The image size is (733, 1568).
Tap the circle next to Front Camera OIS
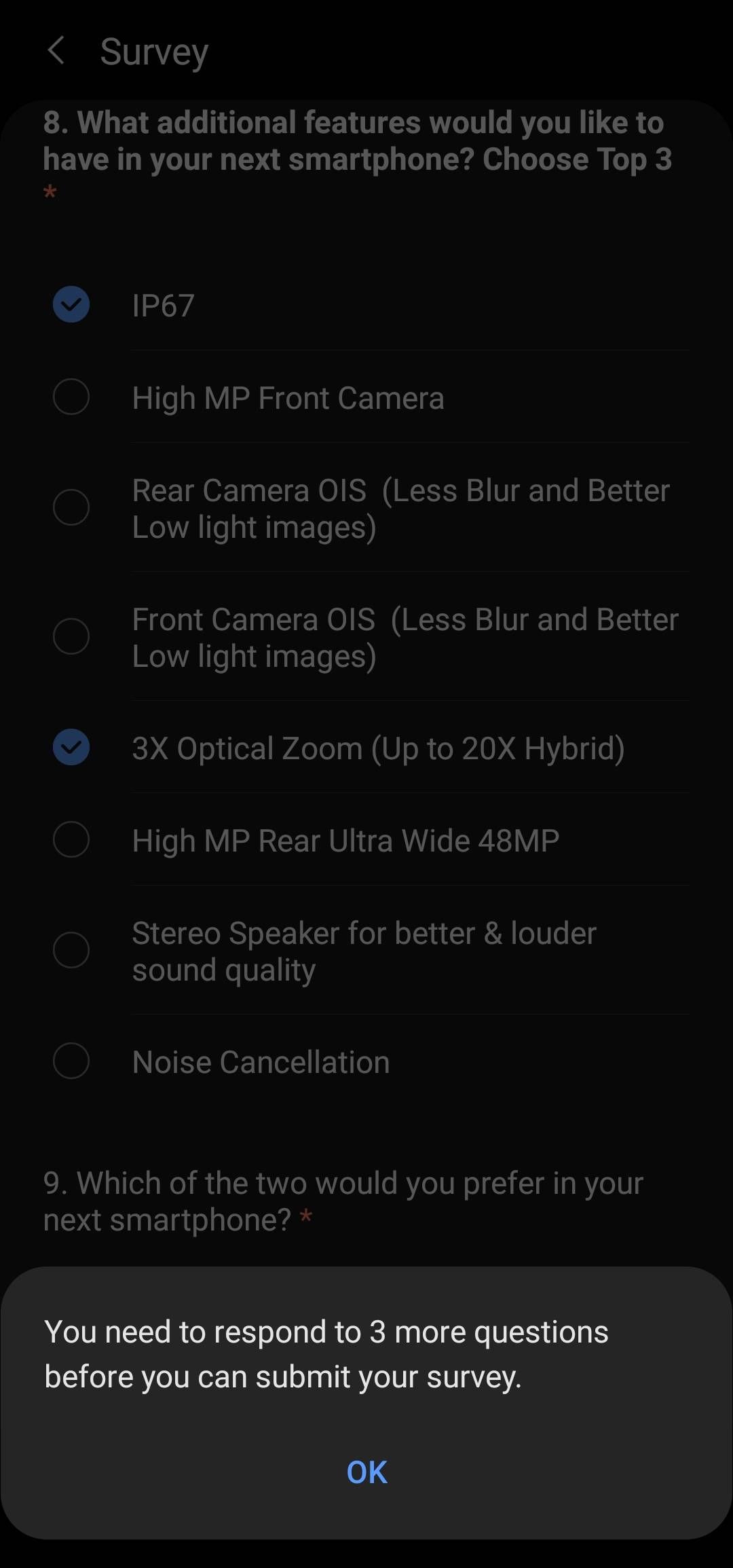(71, 637)
